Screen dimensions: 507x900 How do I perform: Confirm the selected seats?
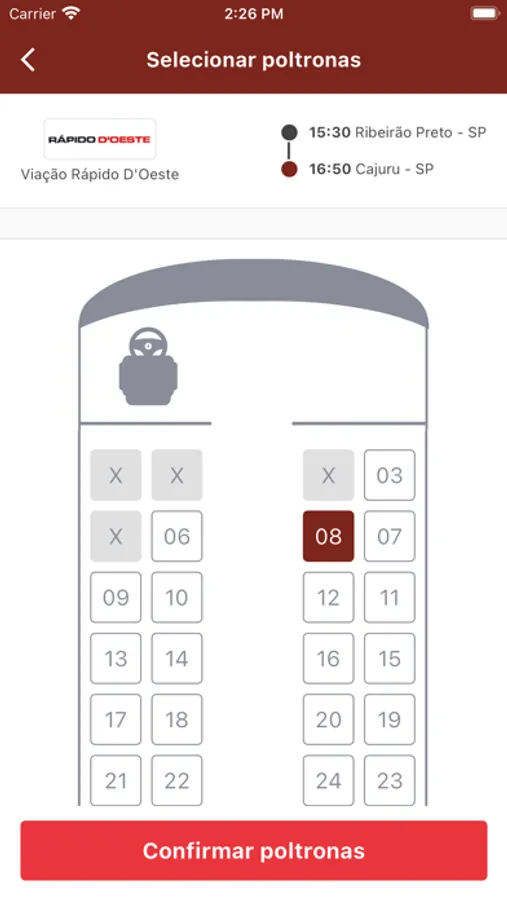254,851
